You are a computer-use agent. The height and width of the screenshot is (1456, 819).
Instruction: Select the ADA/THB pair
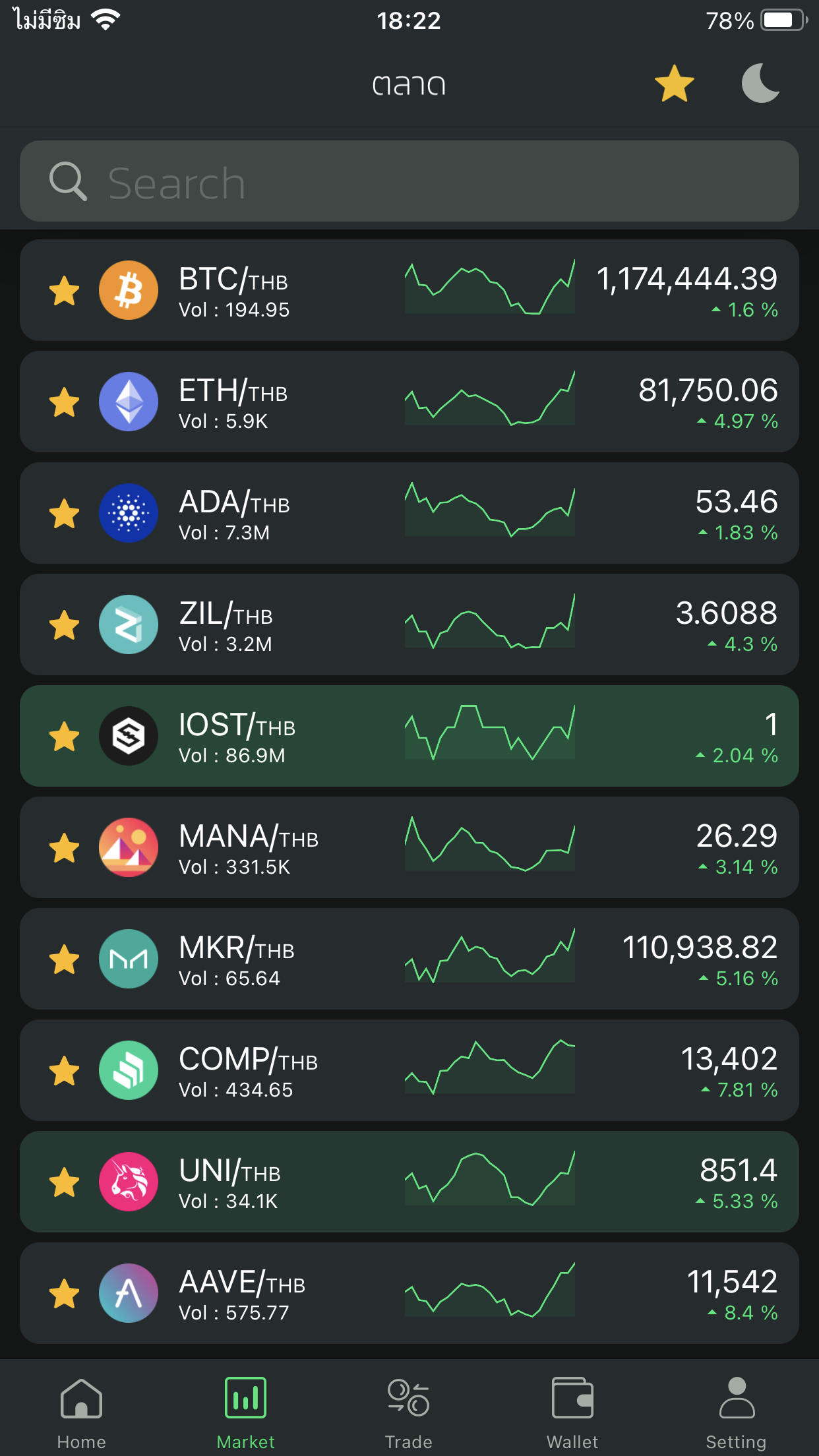[409, 513]
